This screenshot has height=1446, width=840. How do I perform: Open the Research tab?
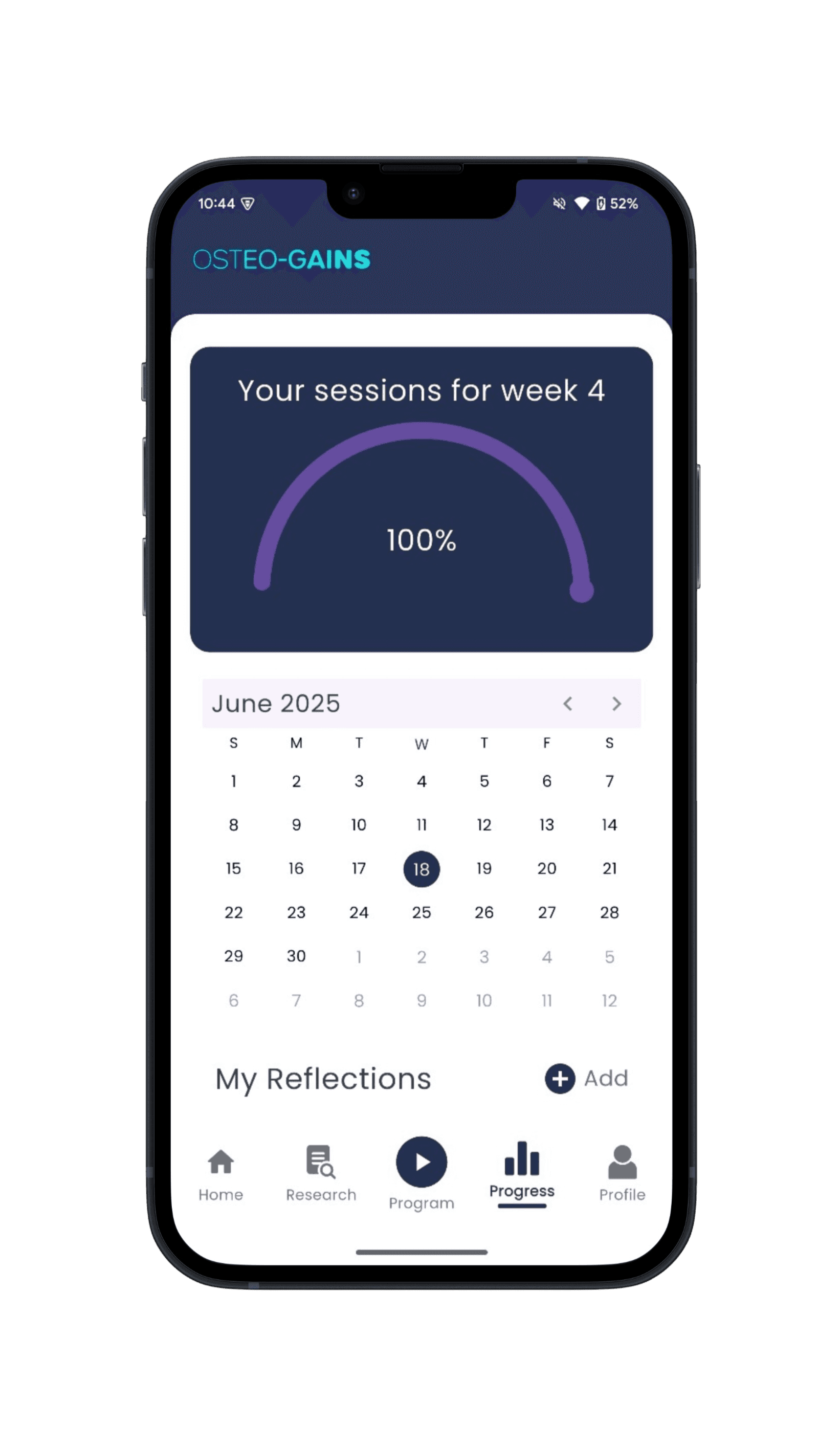point(321,1174)
